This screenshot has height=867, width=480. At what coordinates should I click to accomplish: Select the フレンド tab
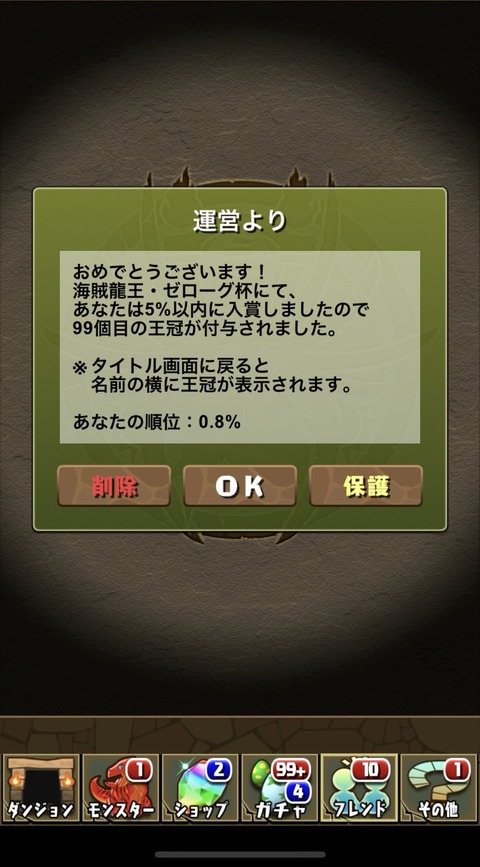tap(359, 787)
